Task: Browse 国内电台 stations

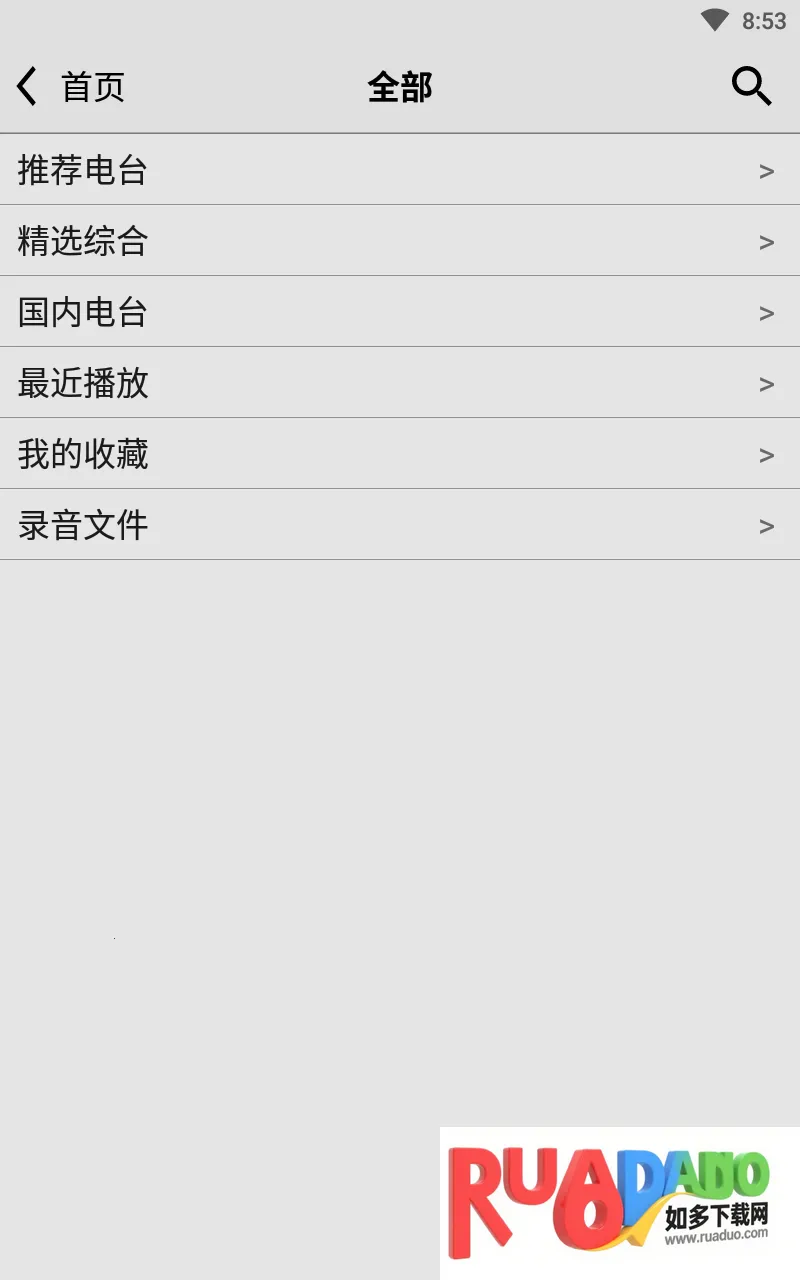Action: click(400, 312)
